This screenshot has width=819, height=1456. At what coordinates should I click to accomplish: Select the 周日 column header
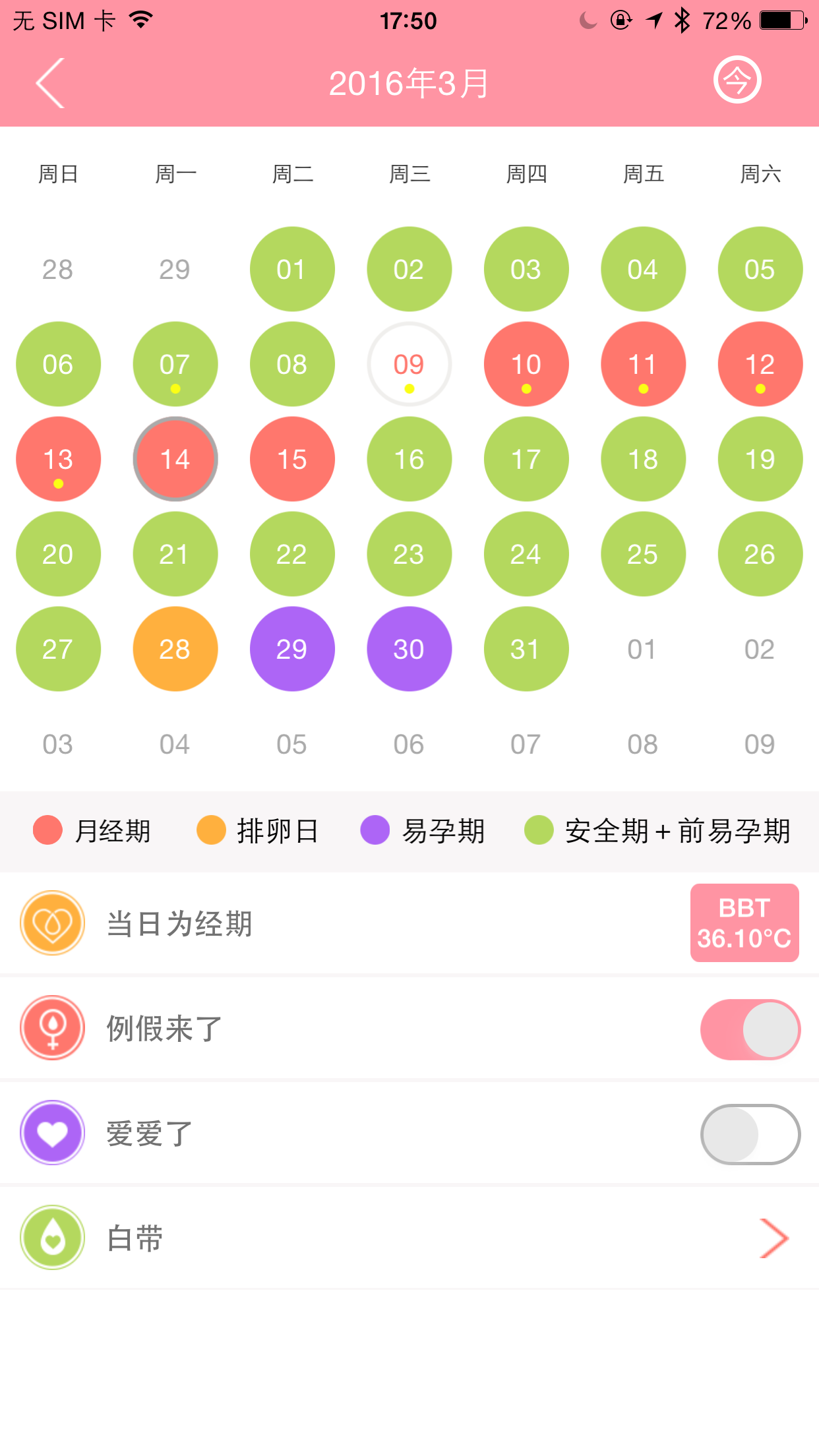pyautogui.click(x=58, y=173)
